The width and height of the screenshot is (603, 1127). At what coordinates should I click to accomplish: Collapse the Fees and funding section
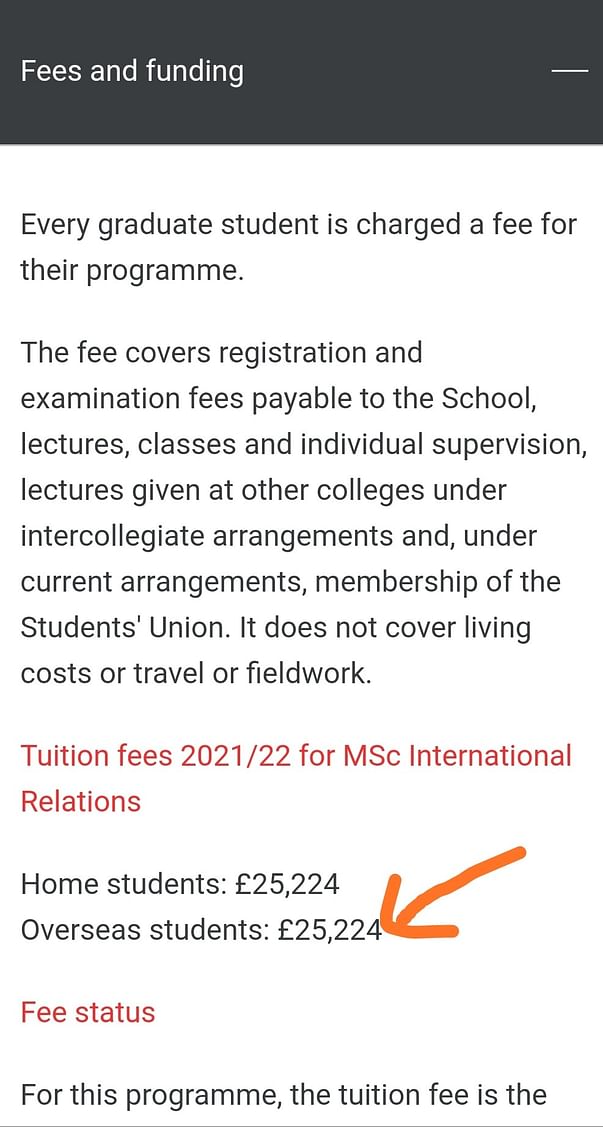click(x=570, y=72)
